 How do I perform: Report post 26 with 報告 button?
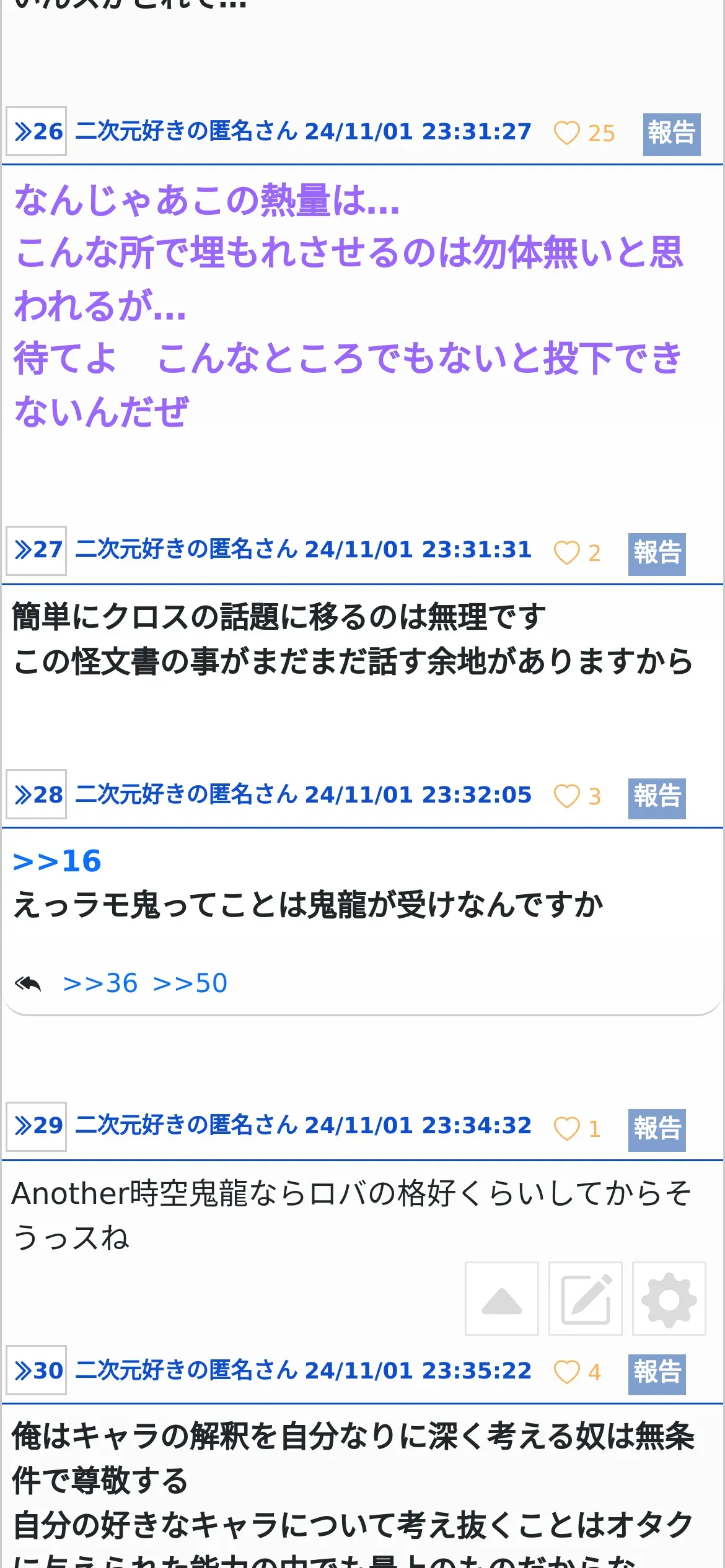coord(671,134)
